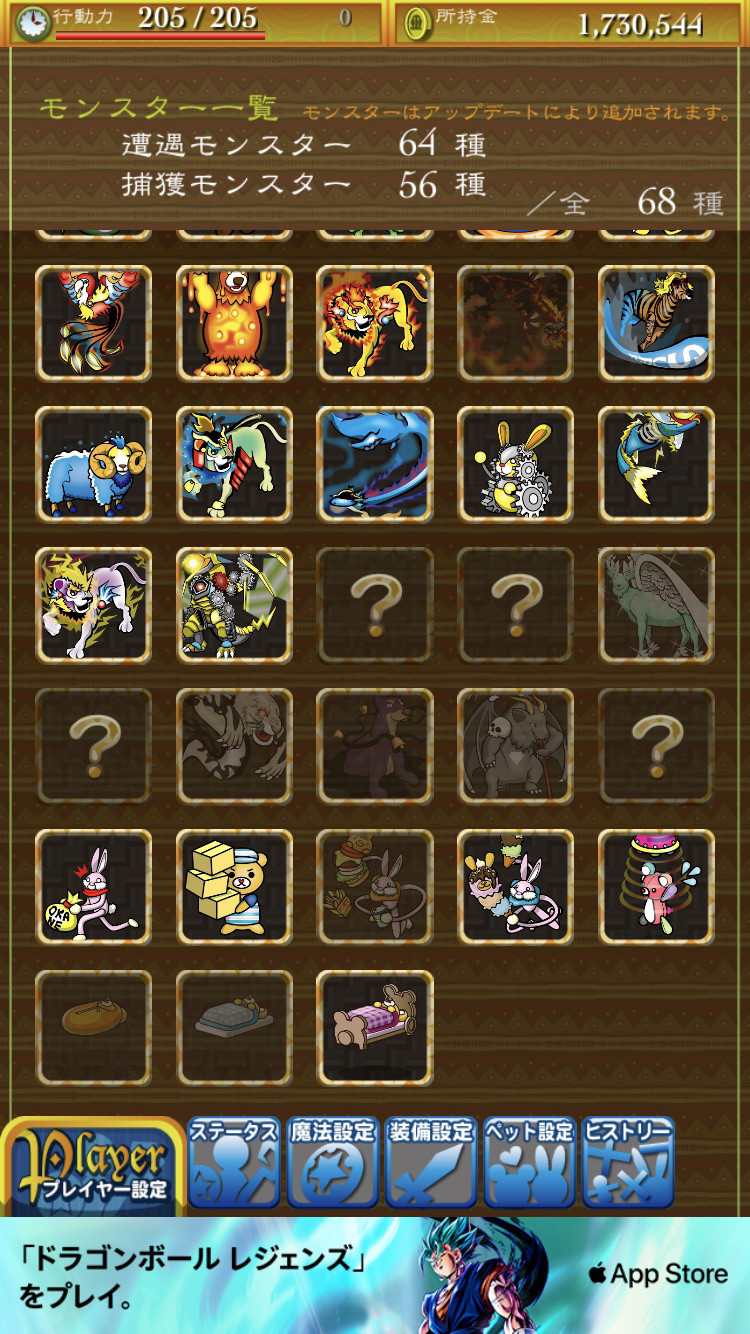750x1334 pixels.
Task: Open the ヒストリー history tab
Action: coord(628,1162)
